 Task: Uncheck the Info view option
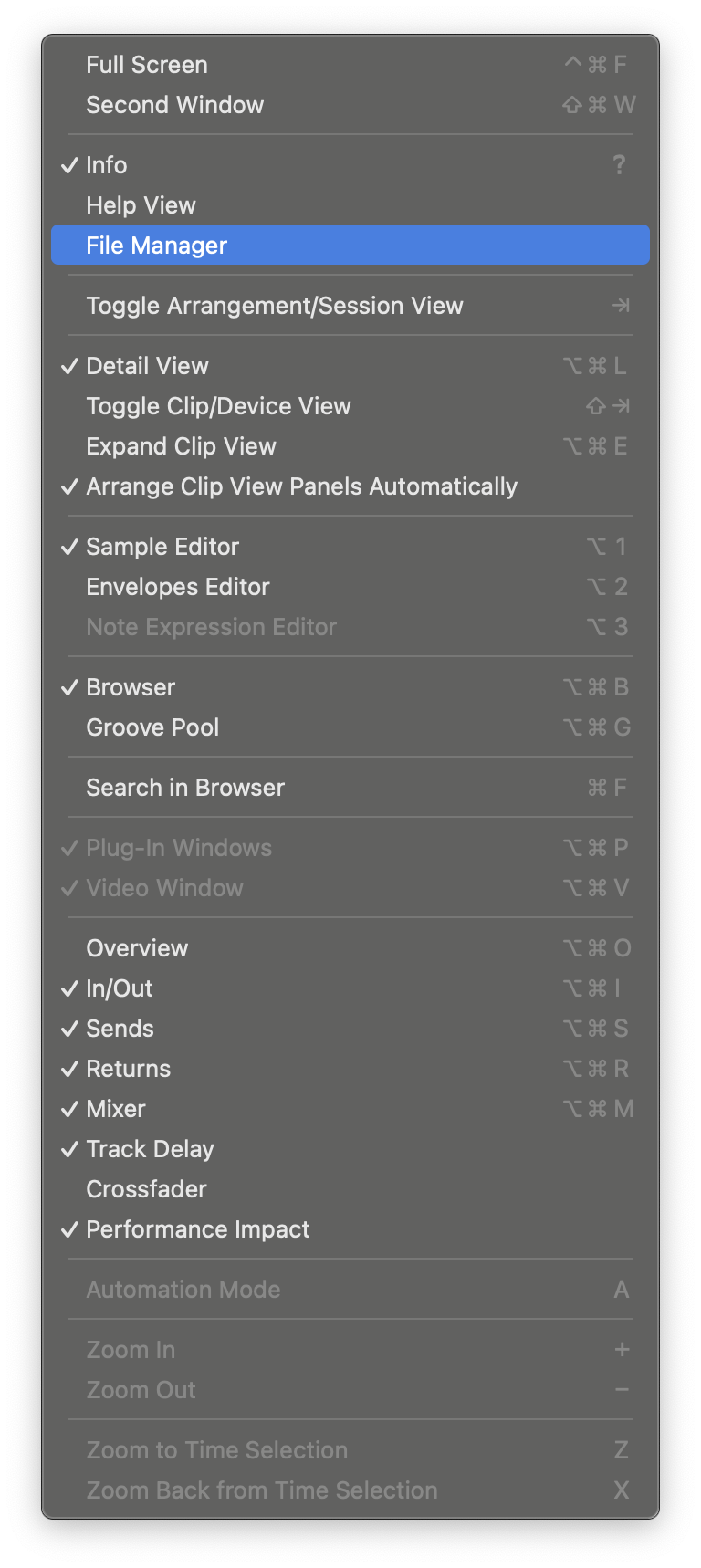pos(107,165)
